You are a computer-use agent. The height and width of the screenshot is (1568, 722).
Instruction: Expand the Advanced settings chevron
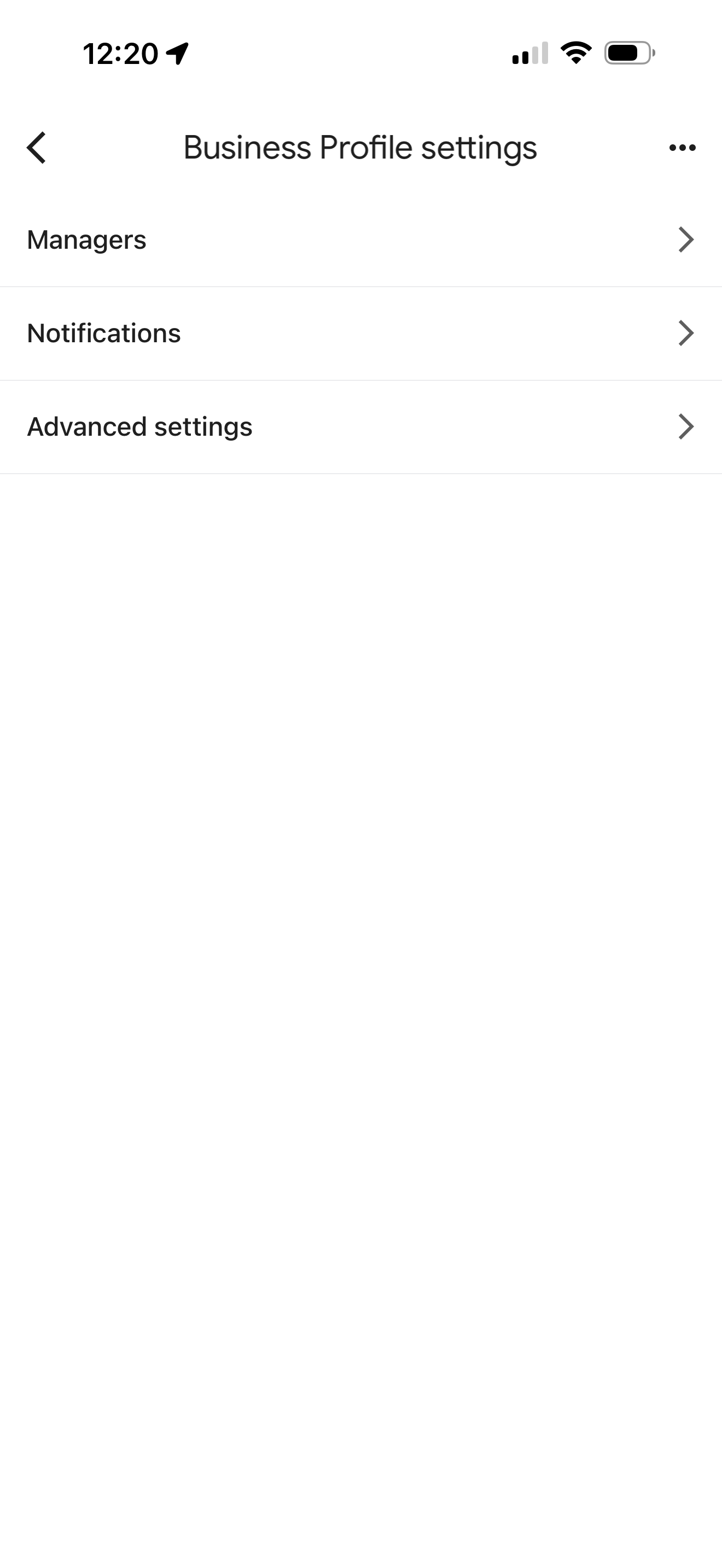pyautogui.click(x=685, y=426)
